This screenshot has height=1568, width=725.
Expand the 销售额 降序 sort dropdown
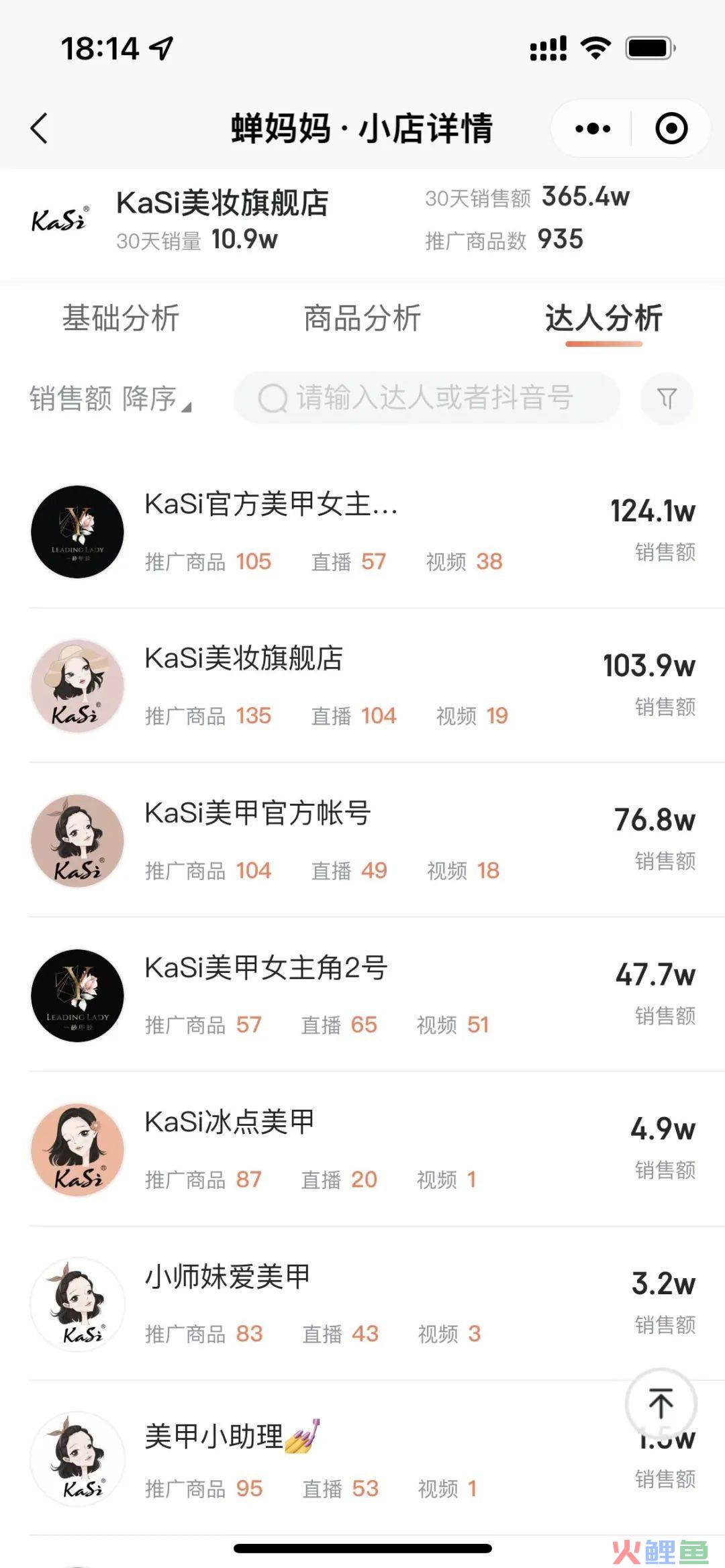111,399
